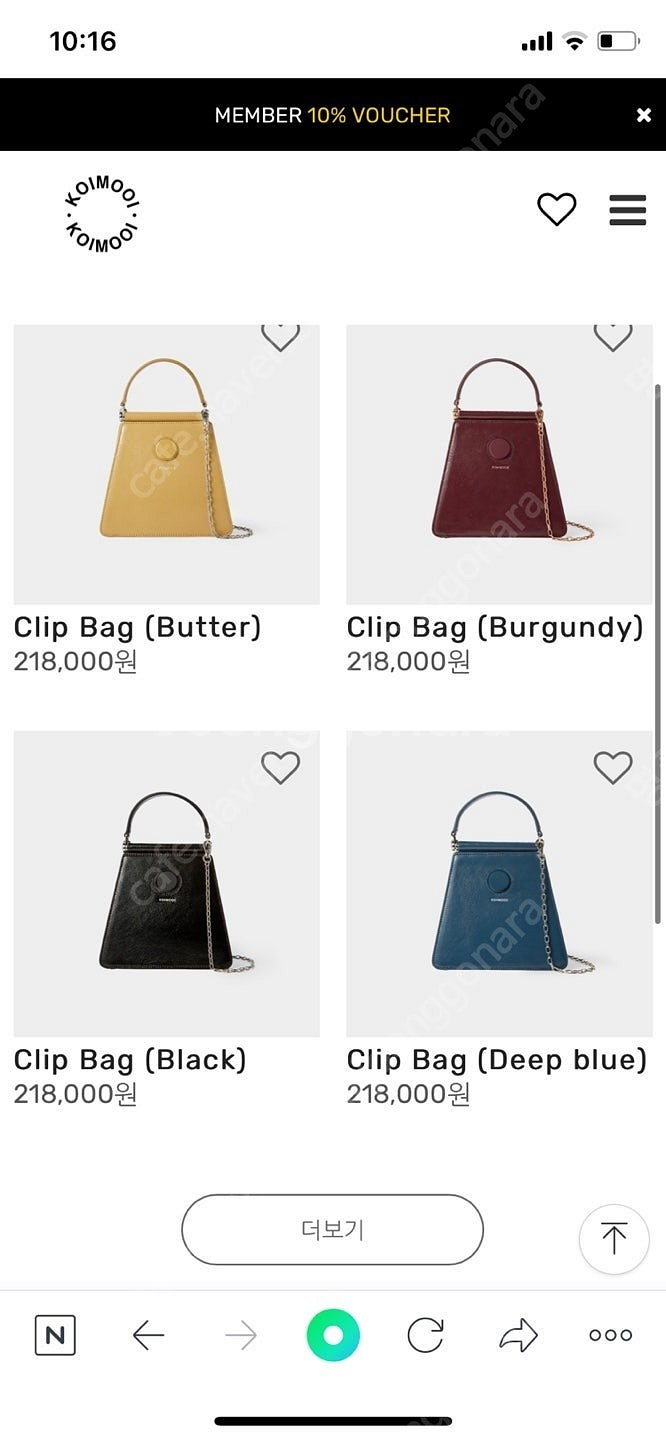Open the wishlist heart in header

557,210
